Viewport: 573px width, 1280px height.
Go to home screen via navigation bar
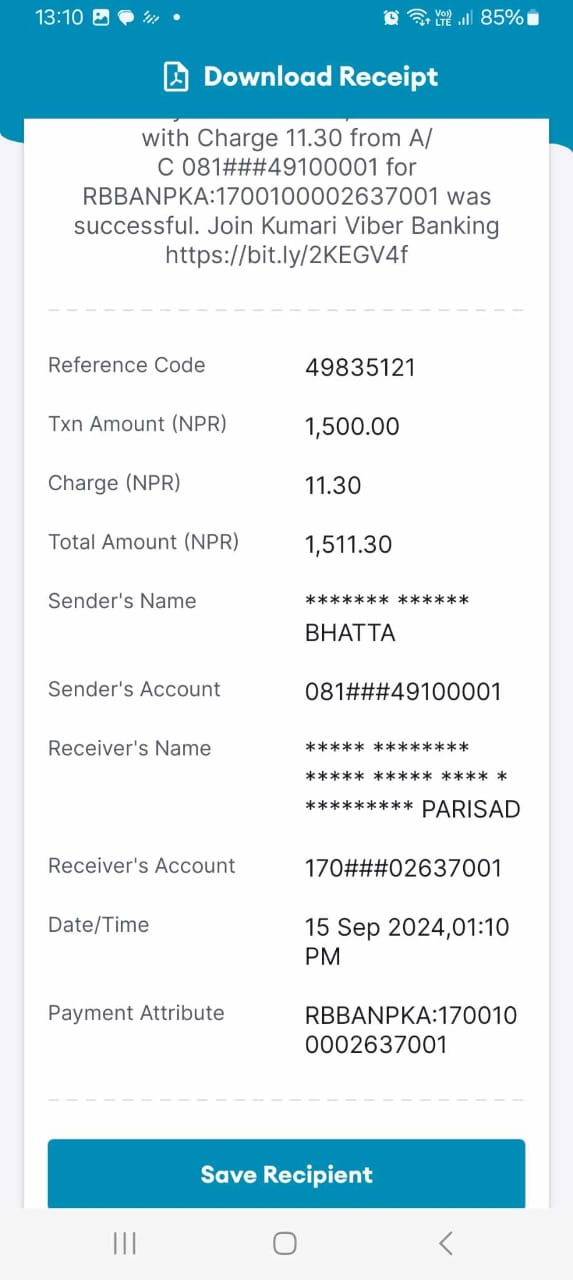click(x=285, y=1243)
